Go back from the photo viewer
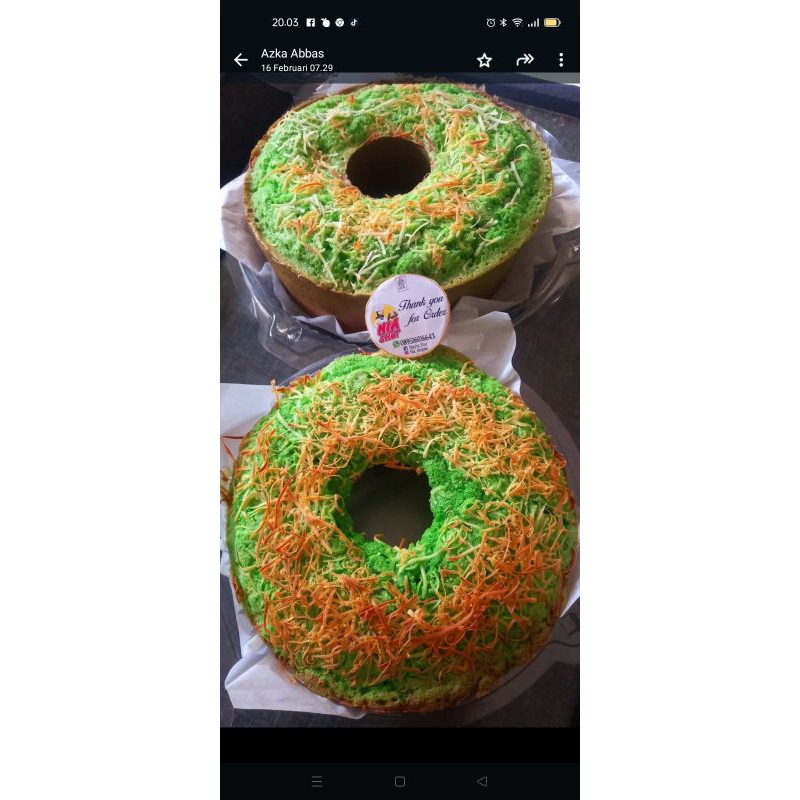The image size is (800, 800). pyautogui.click(x=241, y=60)
